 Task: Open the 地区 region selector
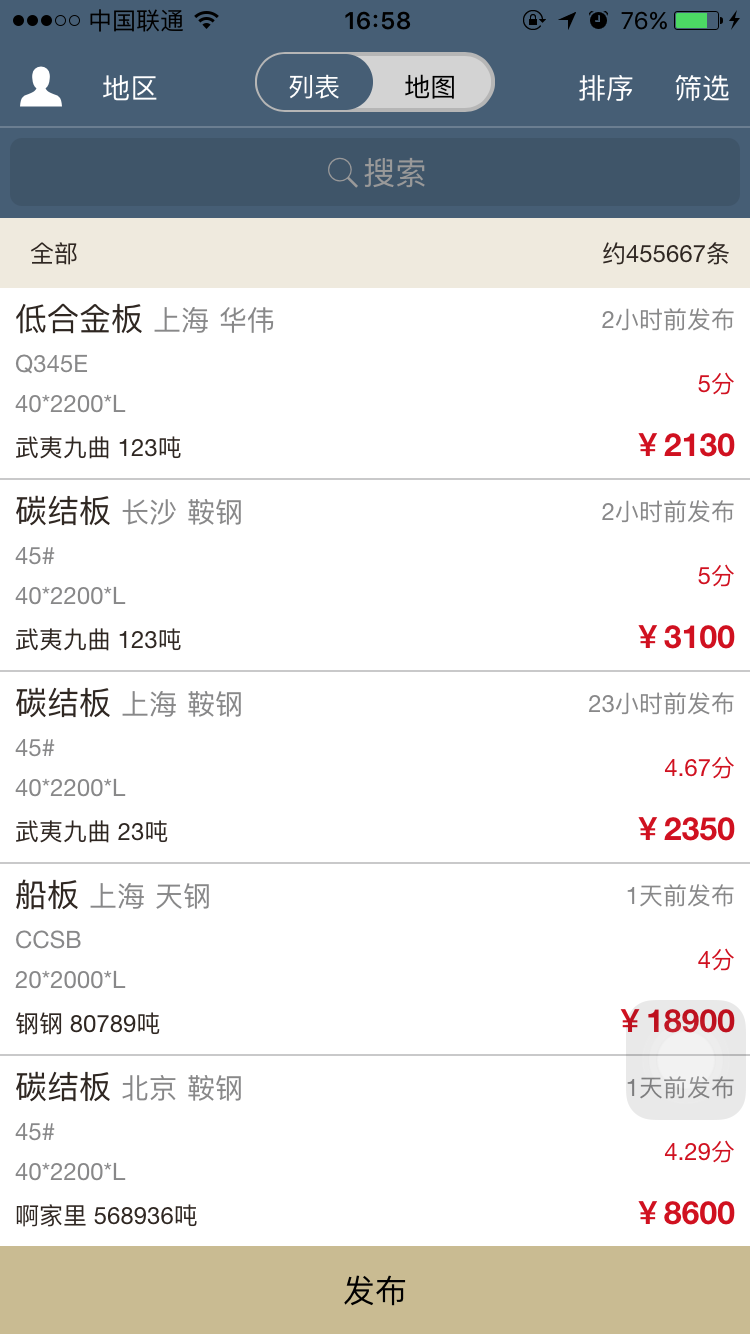coord(128,88)
